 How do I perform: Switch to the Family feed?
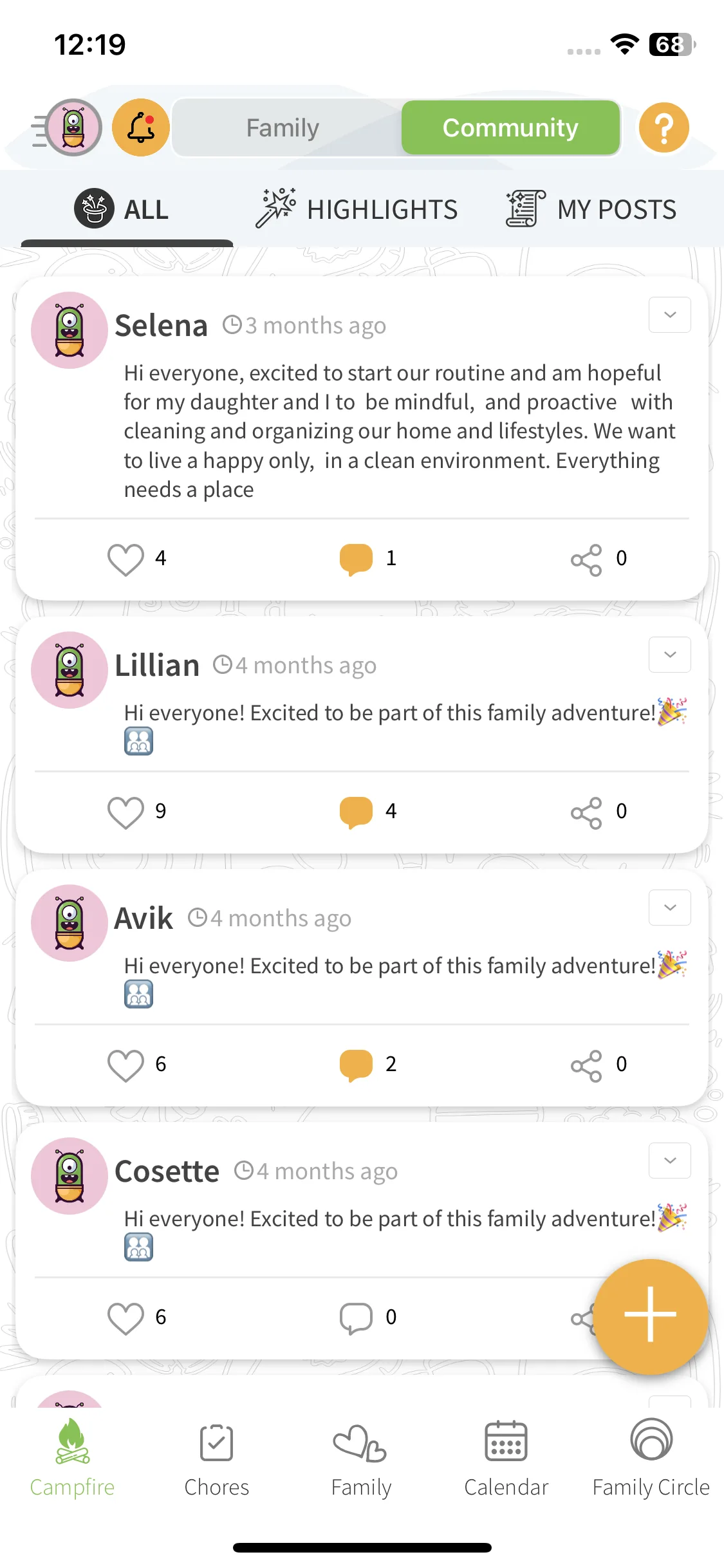[x=283, y=127]
